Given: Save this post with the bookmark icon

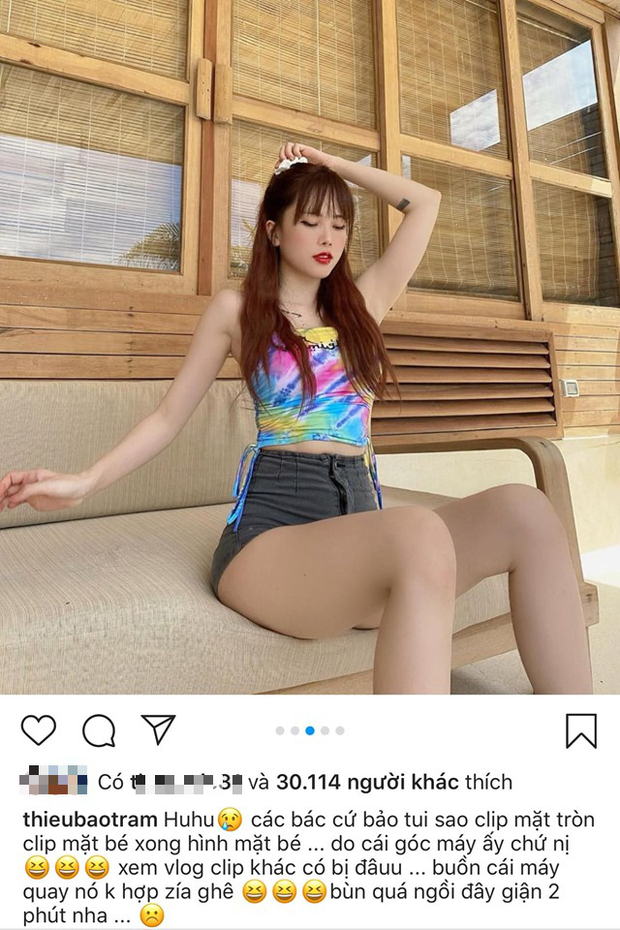Looking at the screenshot, I should pos(581,731).
